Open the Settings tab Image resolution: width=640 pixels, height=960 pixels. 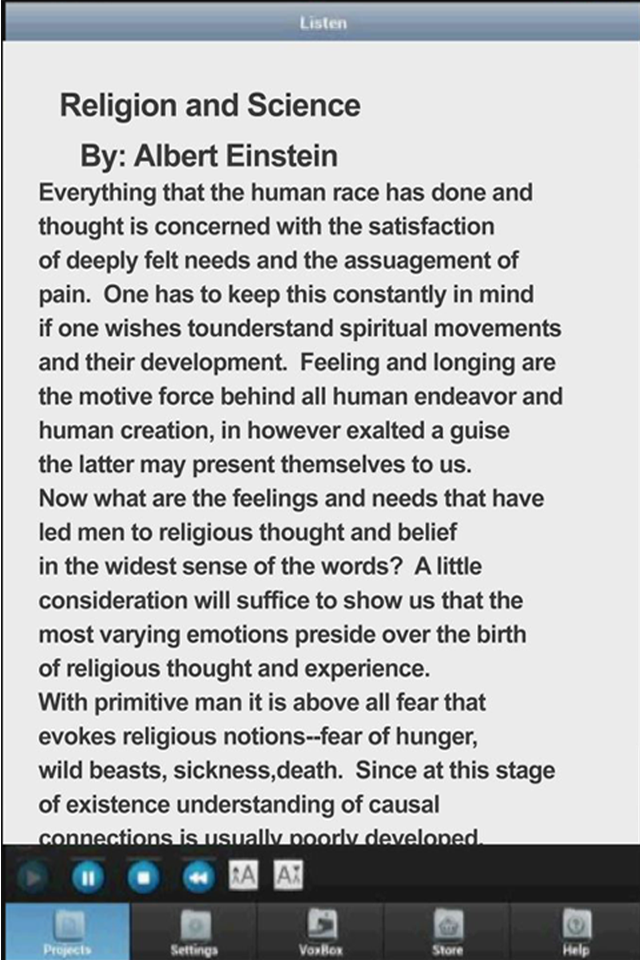[193, 931]
